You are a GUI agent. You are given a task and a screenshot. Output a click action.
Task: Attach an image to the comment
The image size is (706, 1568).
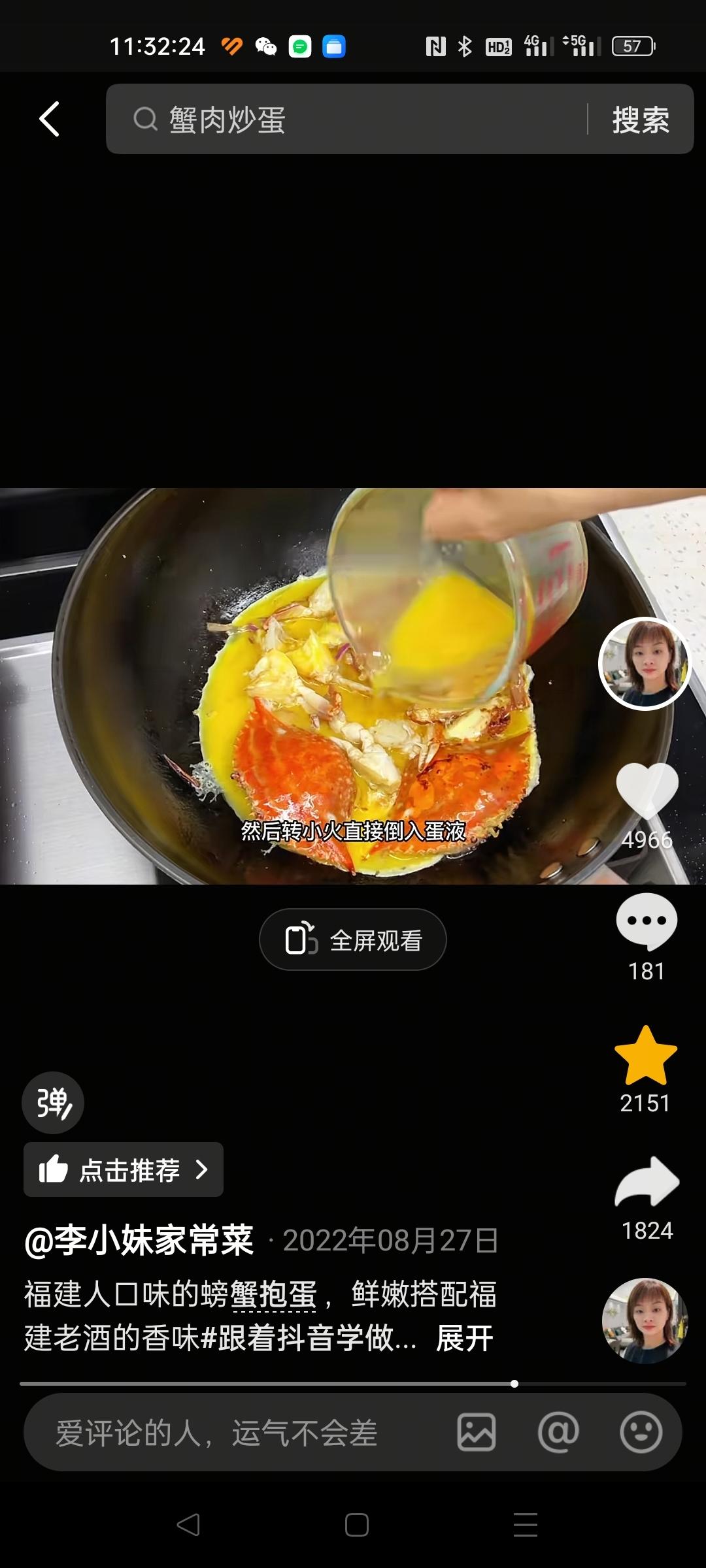476,1433
